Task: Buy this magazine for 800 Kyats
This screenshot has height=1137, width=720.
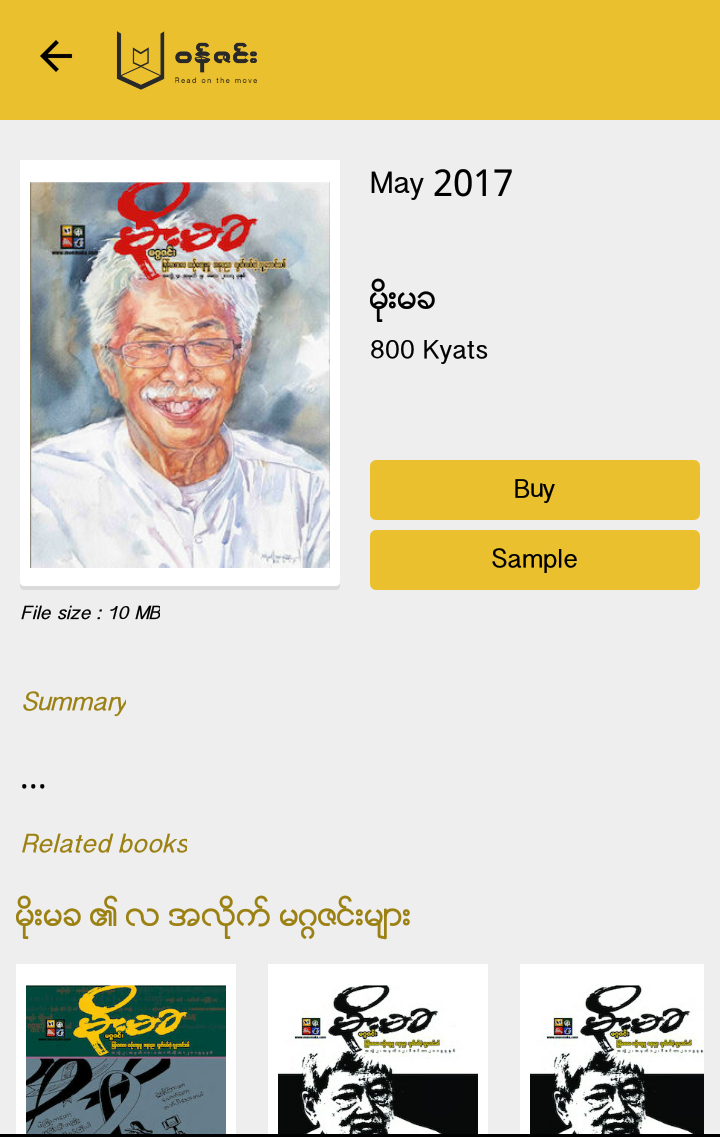Action: 534,490
